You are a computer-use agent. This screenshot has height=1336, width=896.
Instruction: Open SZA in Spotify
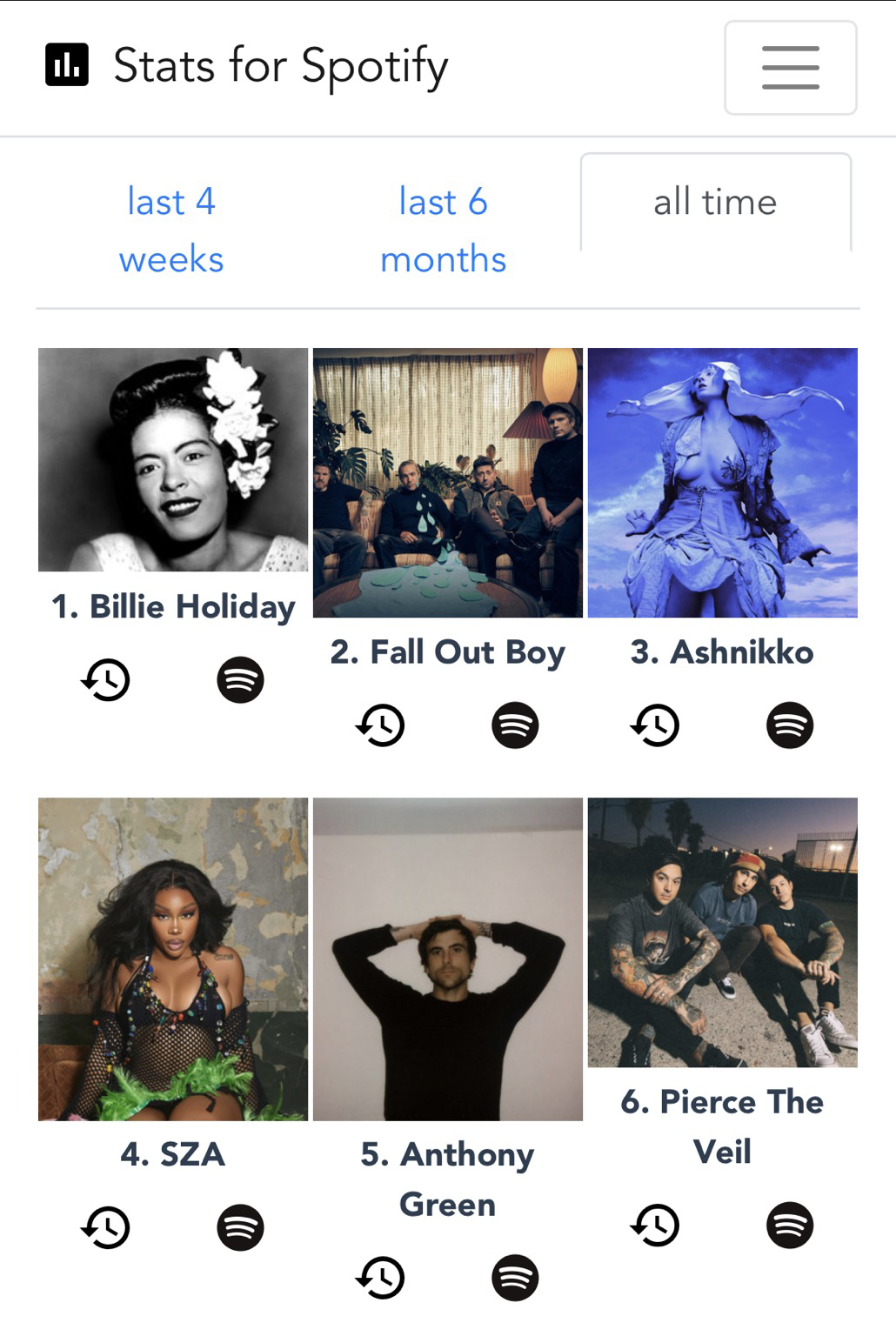click(240, 1227)
